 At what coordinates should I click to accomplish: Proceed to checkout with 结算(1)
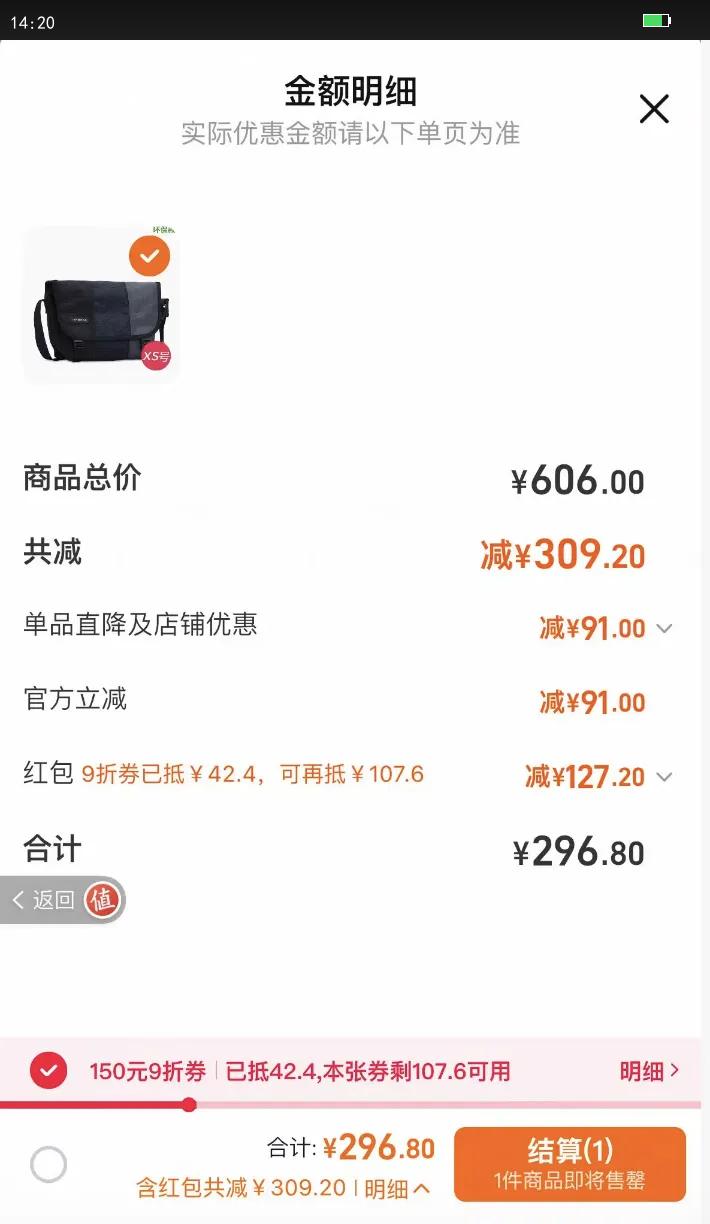(569, 1163)
